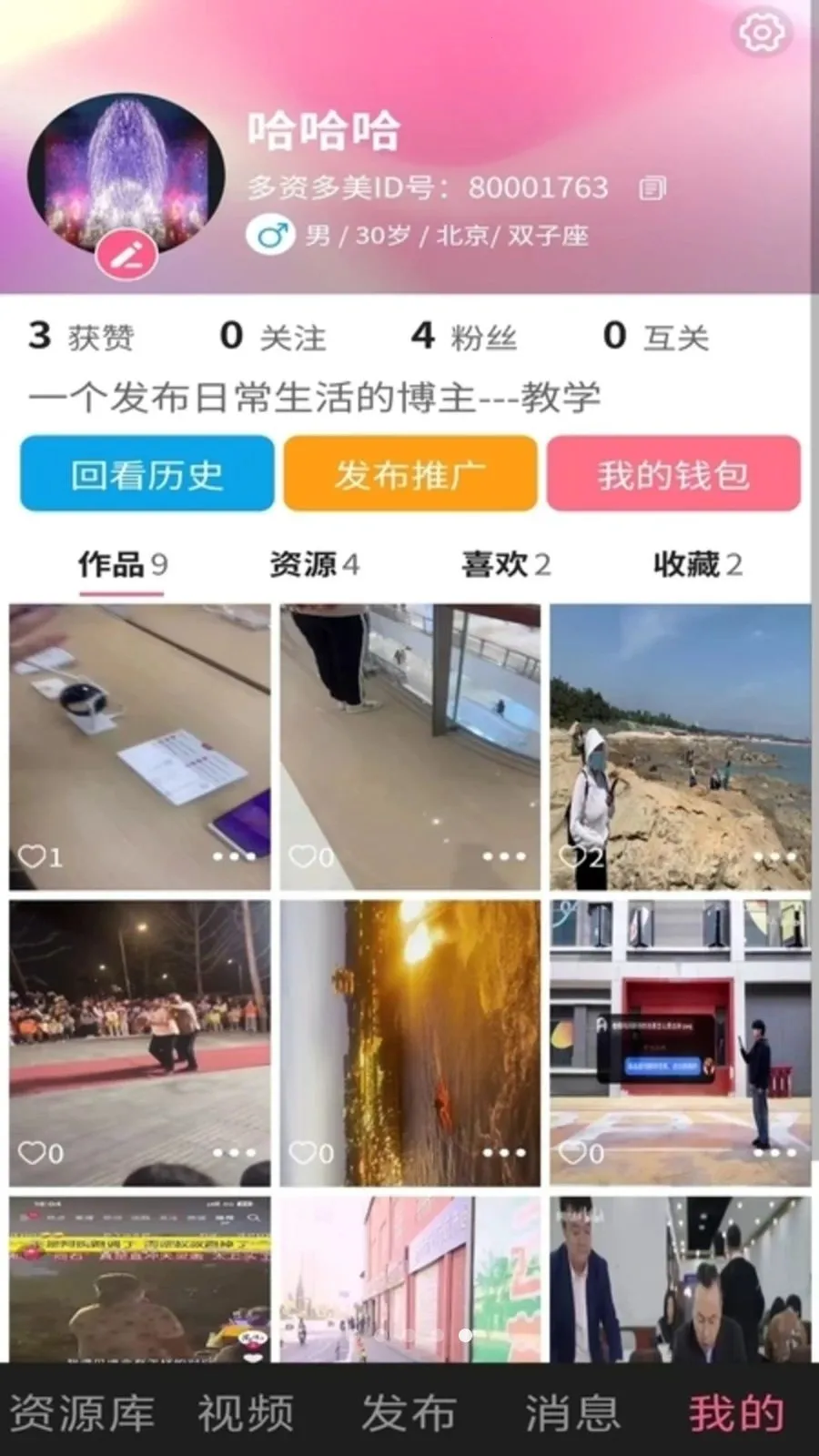The height and width of the screenshot is (1456, 819).
Task: View the 0 关注 following list
Action: point(272,337)
